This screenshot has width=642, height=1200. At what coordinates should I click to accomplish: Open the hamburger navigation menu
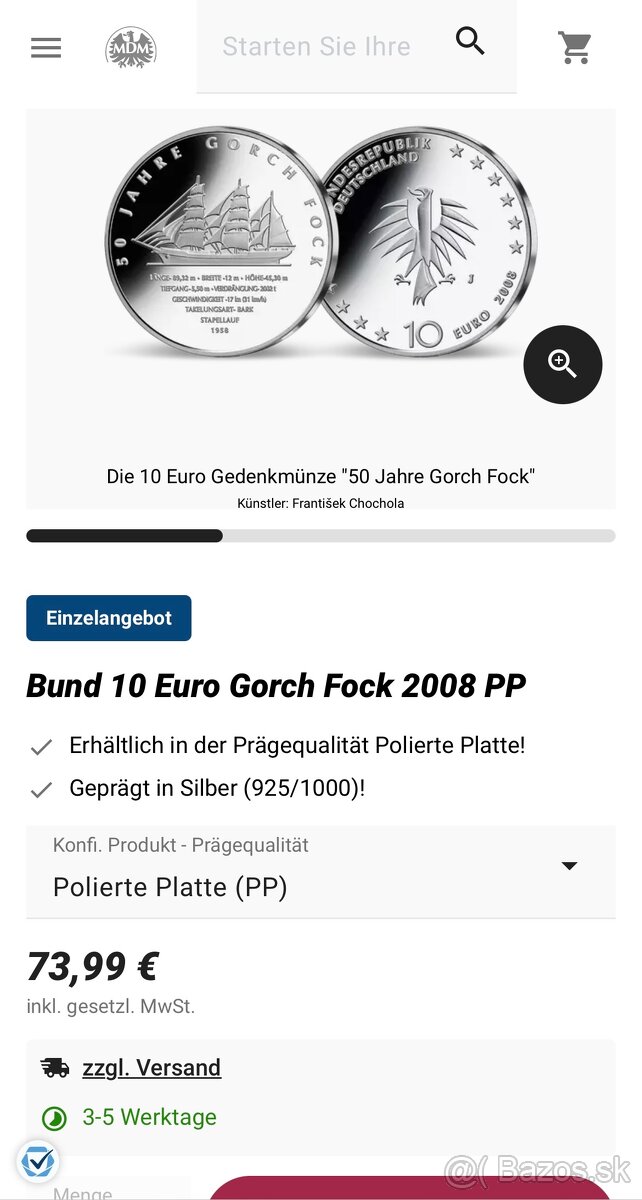tap(46, 47)
